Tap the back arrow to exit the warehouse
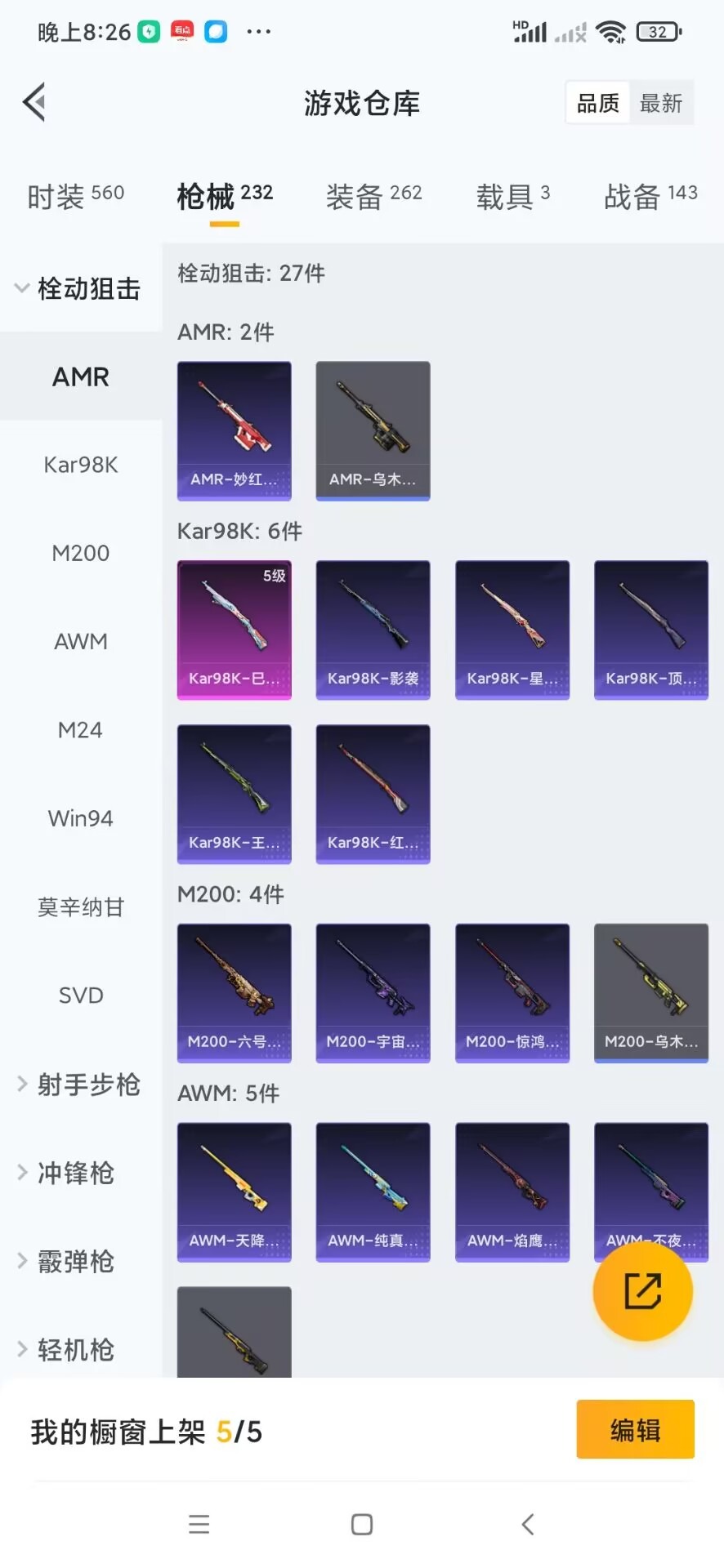 [33, 101]
